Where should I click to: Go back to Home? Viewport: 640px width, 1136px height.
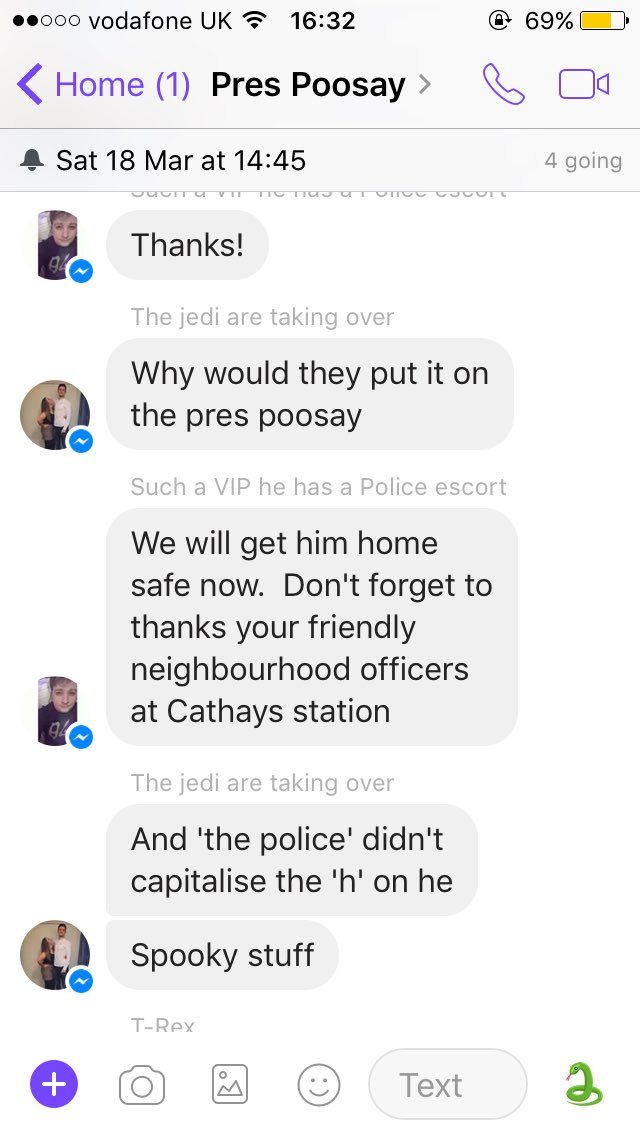[104, 85]
